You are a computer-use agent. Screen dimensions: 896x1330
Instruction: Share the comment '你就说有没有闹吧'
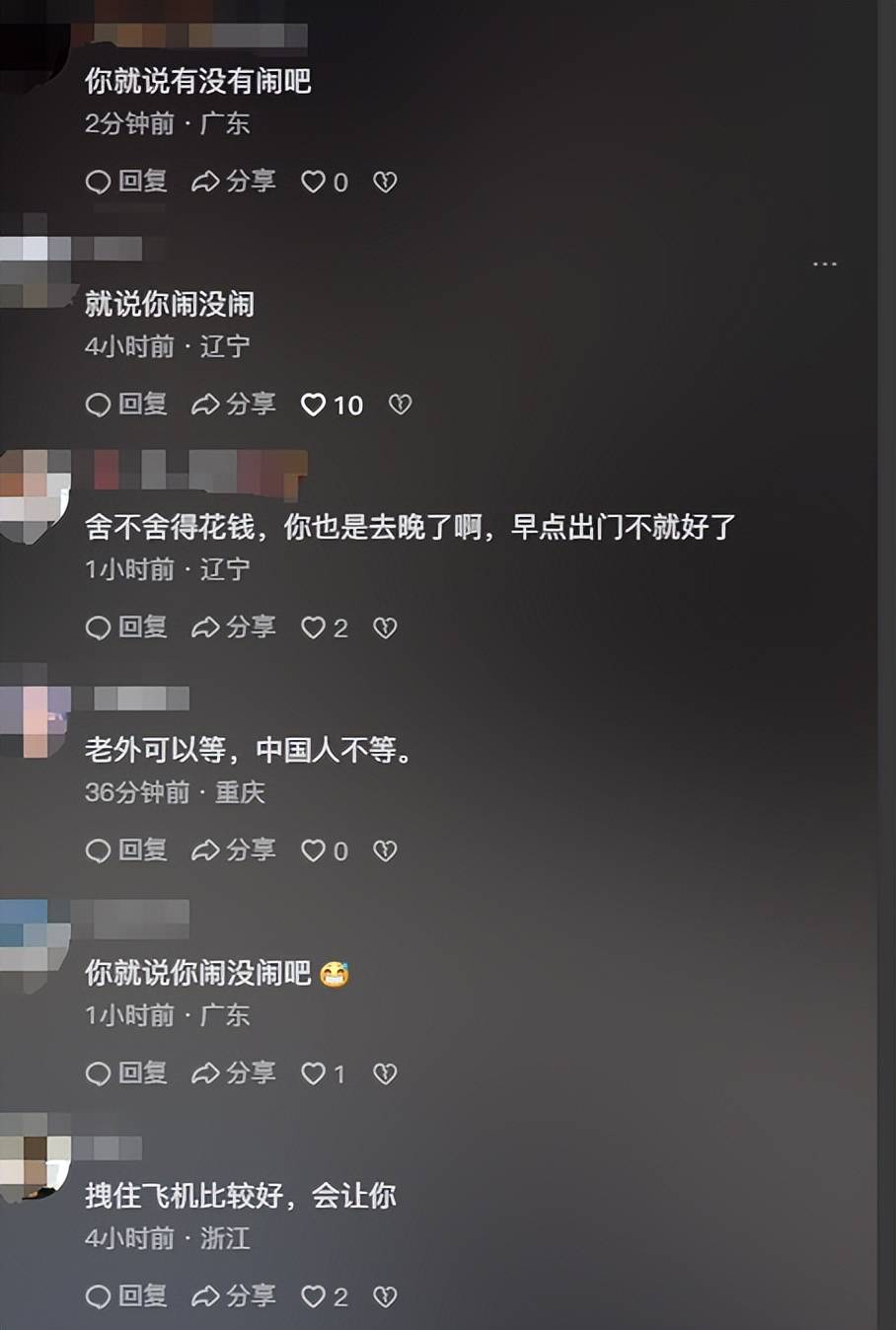234,182
